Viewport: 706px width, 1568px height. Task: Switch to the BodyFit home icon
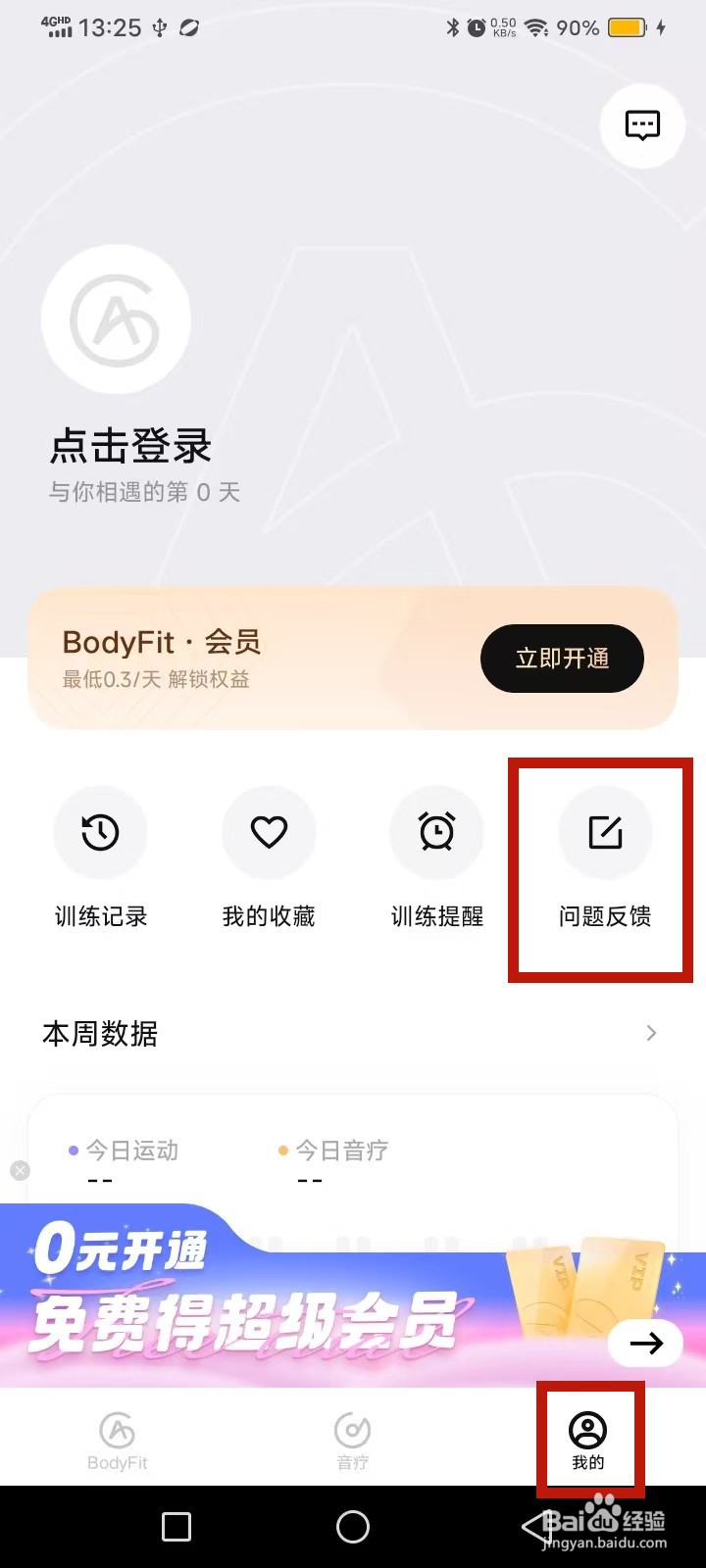click(x=117, y=1438)
